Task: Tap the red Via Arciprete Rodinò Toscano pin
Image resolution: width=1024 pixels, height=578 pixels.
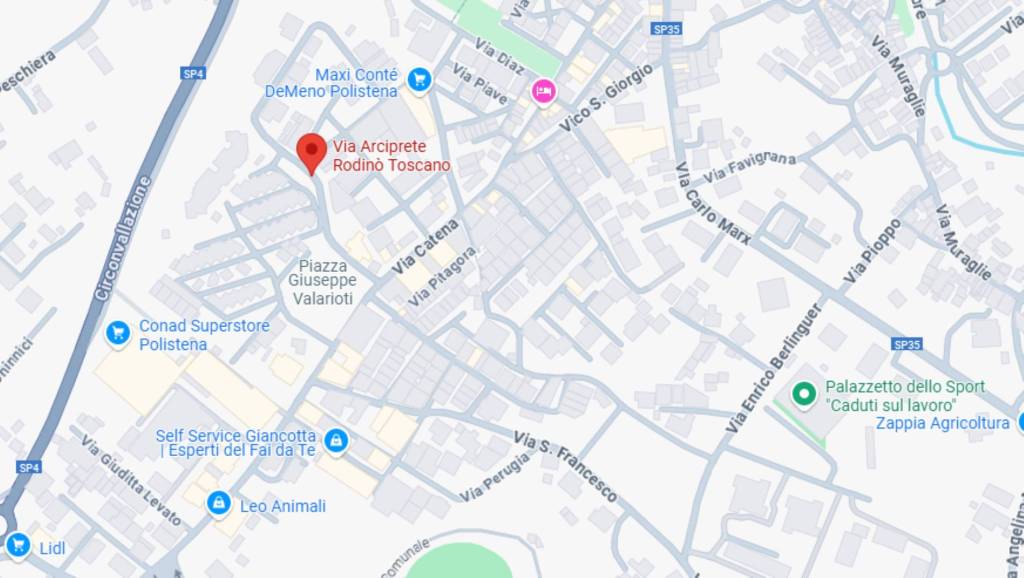Action: [312, 153]
